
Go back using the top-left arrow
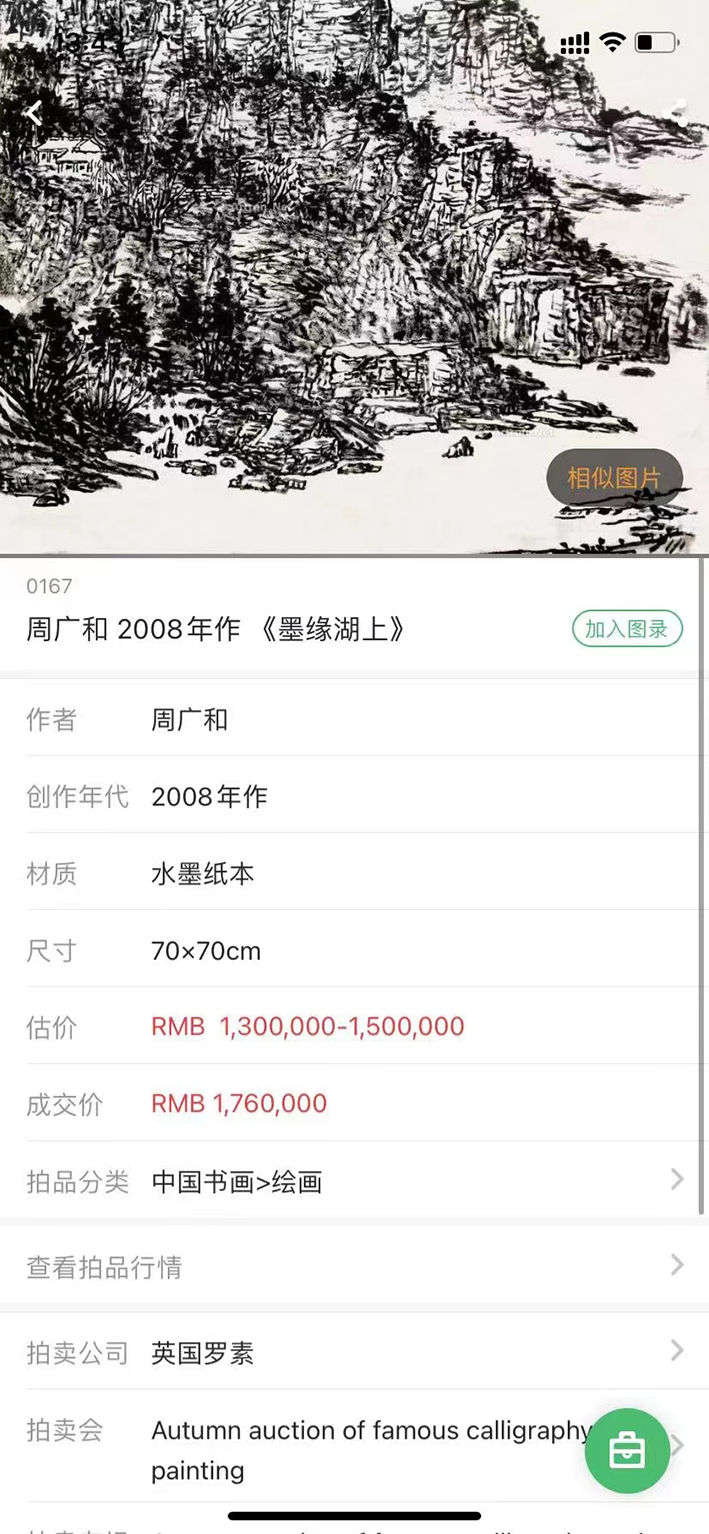click(x=35, y=113)
